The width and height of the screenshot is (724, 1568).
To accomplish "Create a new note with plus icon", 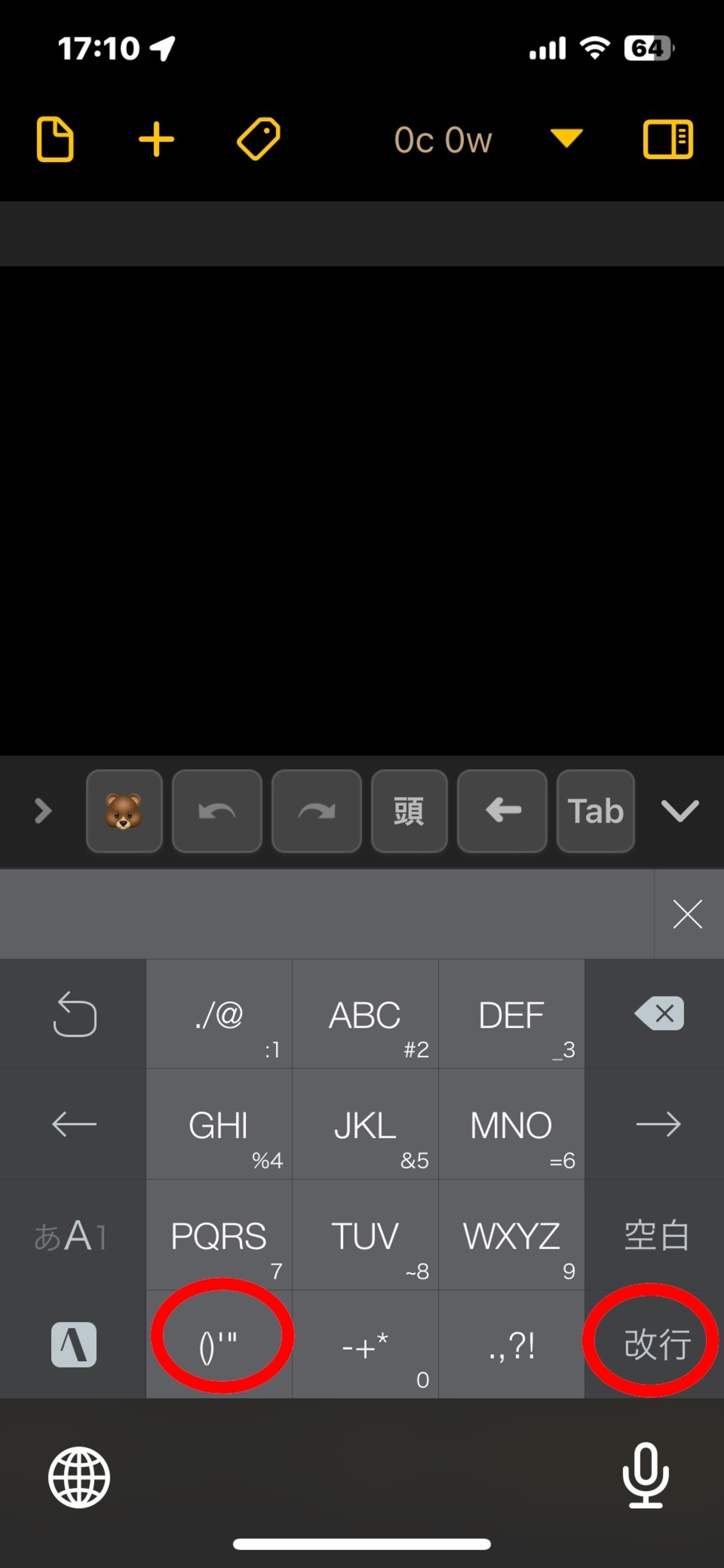I will pos(156,139).
